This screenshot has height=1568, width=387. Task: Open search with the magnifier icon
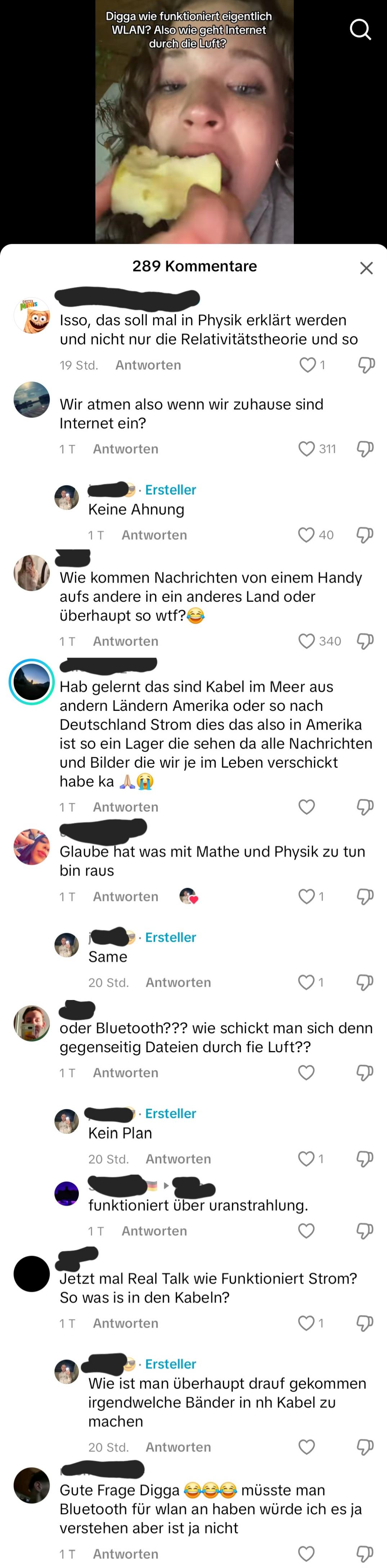point(360,29)
